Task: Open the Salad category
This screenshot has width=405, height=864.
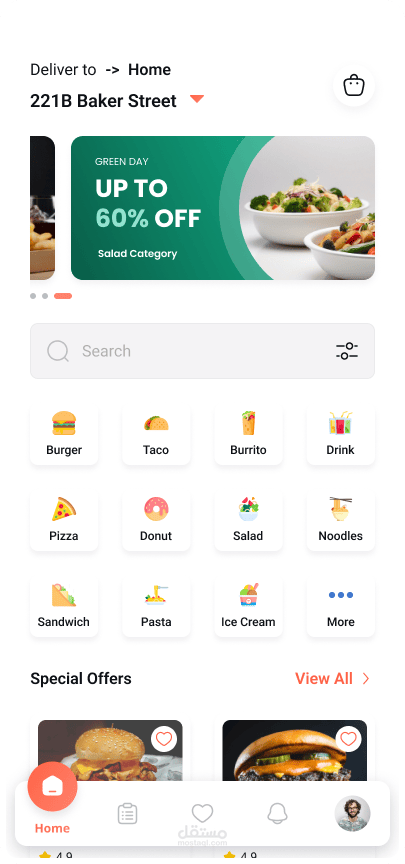Action: tap(248, 520)
